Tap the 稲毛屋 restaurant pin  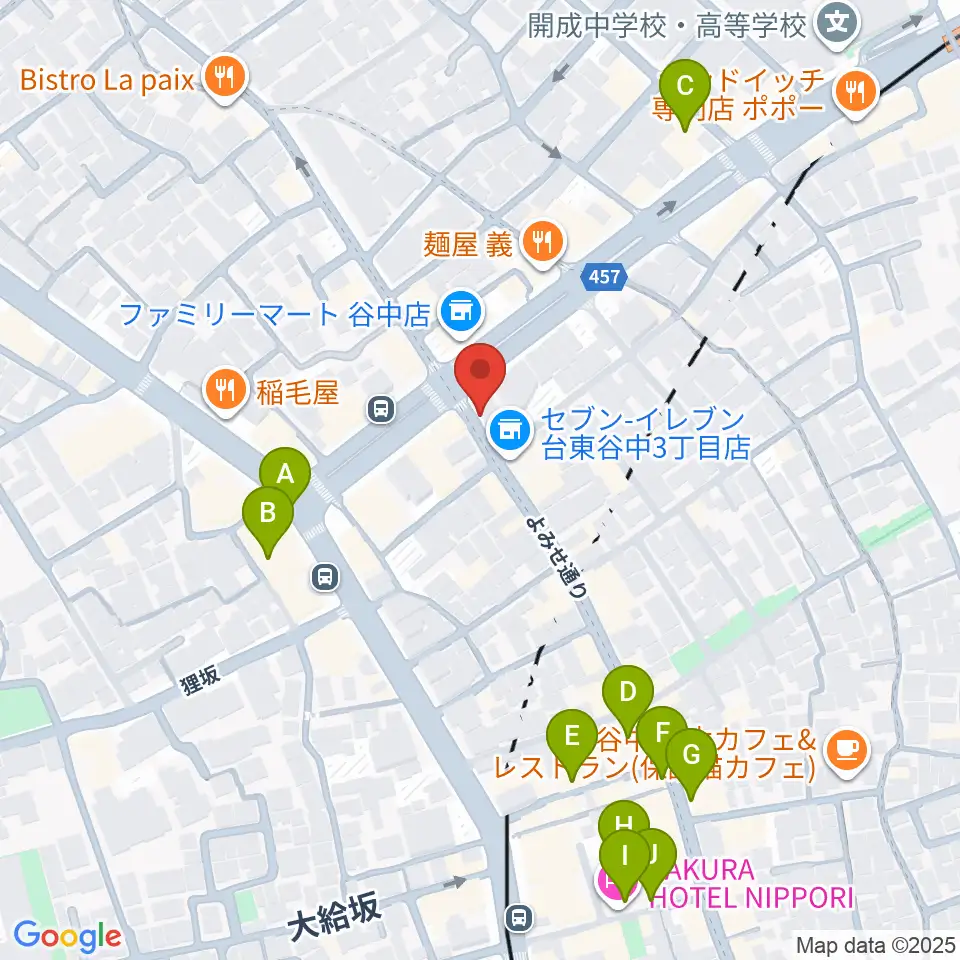[x=225, y=391]
